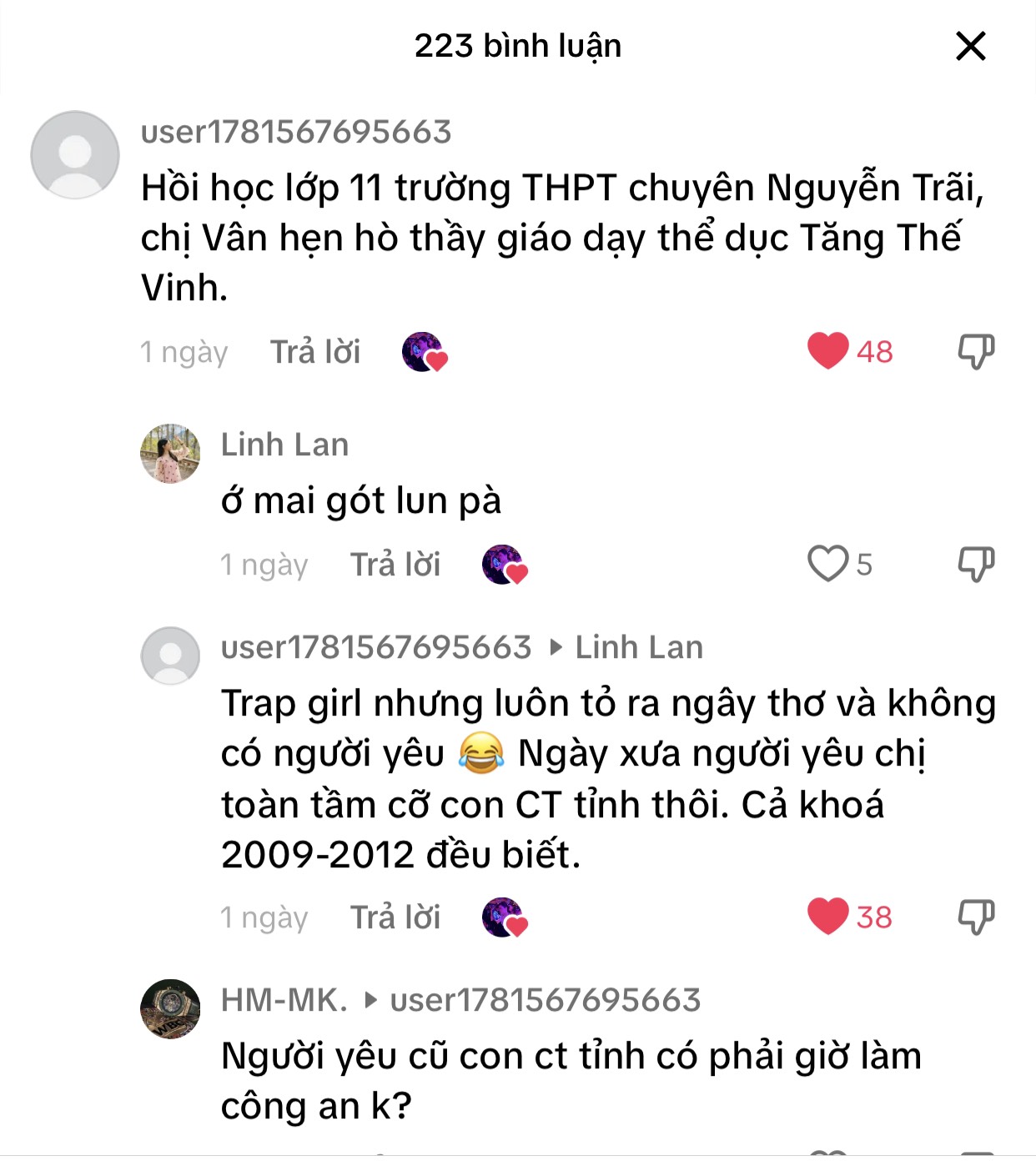Screen dimensions: 1036x1161
Task: Toggle the heart on the top comment to unlike
Action: point(827,352)
